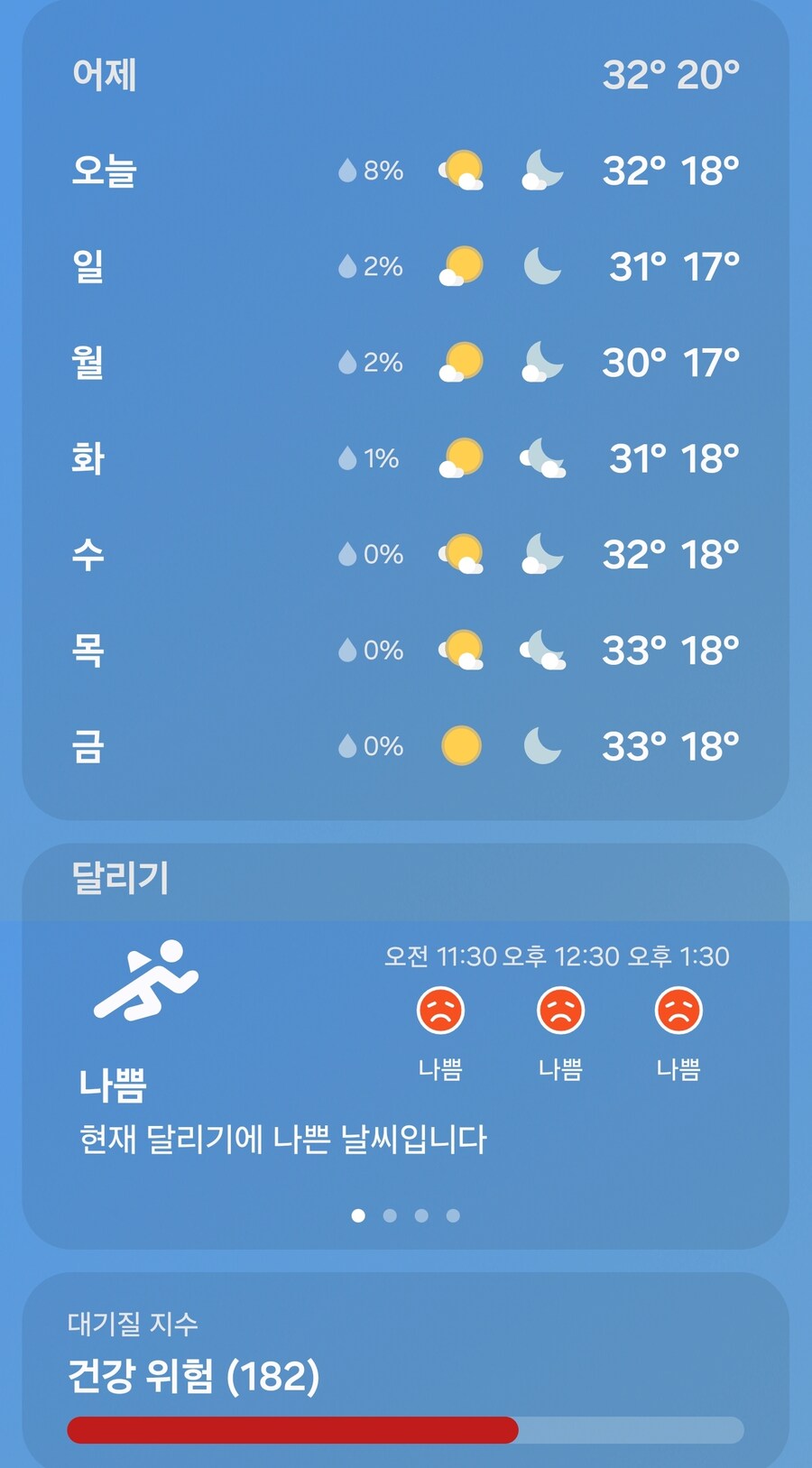Tap the 건강 위험 (182) link
The height and width of the screenshot is (1468, 812).
(x=194, y=1376)
